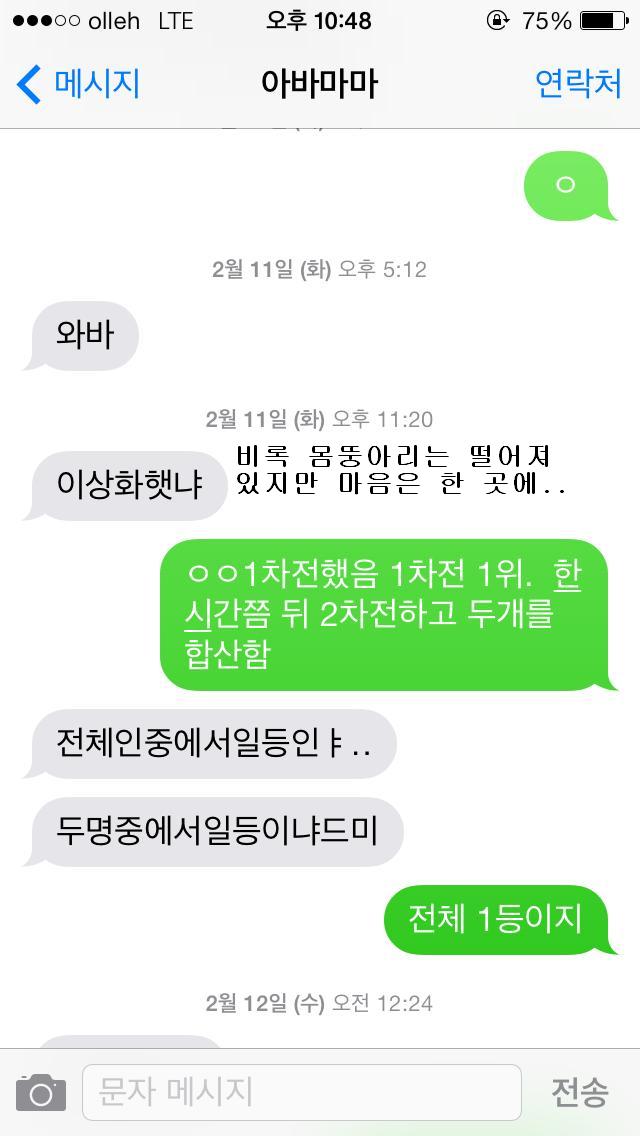Tap the 전송 send button
The width and height of the screenshot is (640, 1136).
pyautogui.click(x=579, y=1092)
